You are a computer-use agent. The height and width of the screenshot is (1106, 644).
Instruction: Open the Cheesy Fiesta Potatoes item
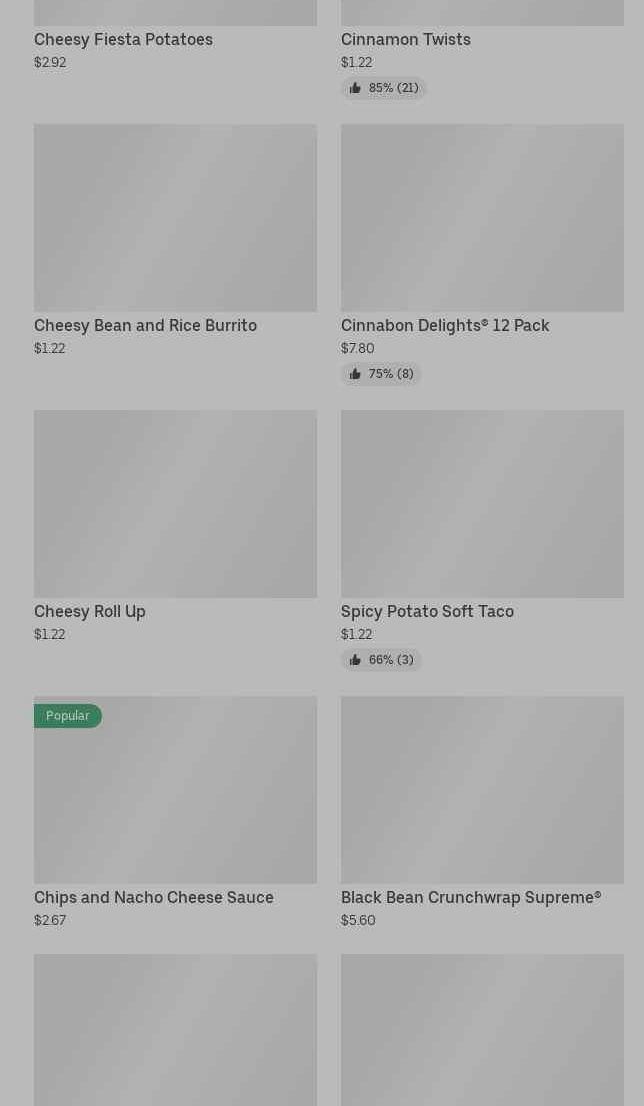(x=123, y=40)
